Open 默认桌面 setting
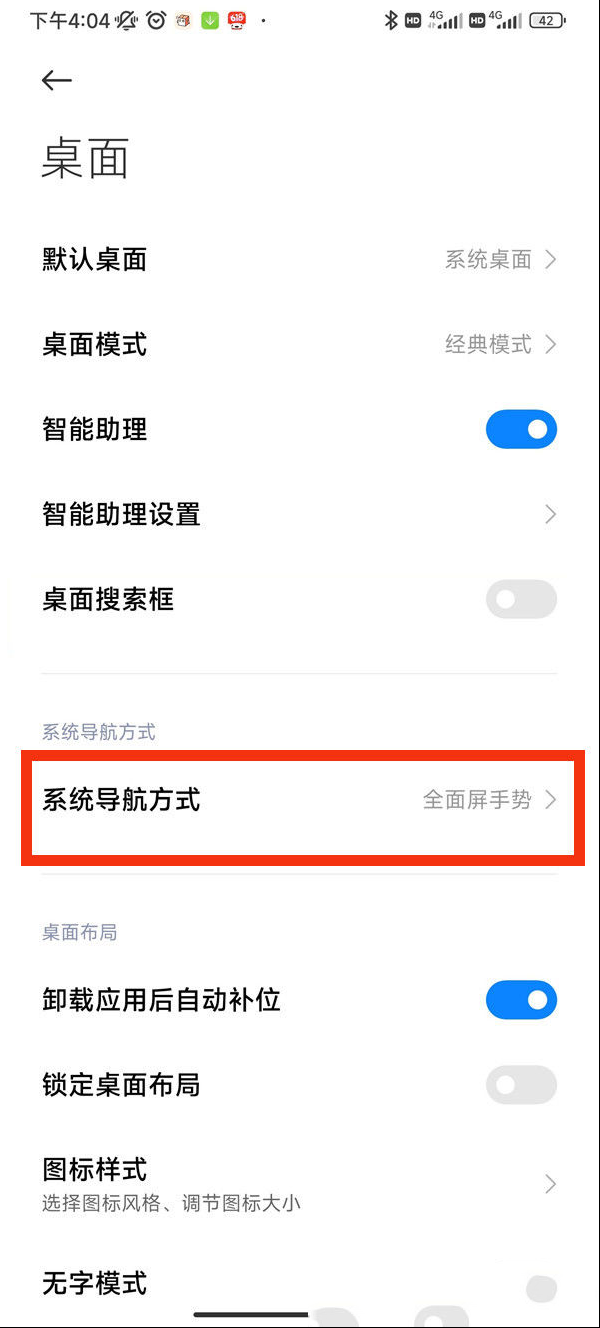 point(300,260)
